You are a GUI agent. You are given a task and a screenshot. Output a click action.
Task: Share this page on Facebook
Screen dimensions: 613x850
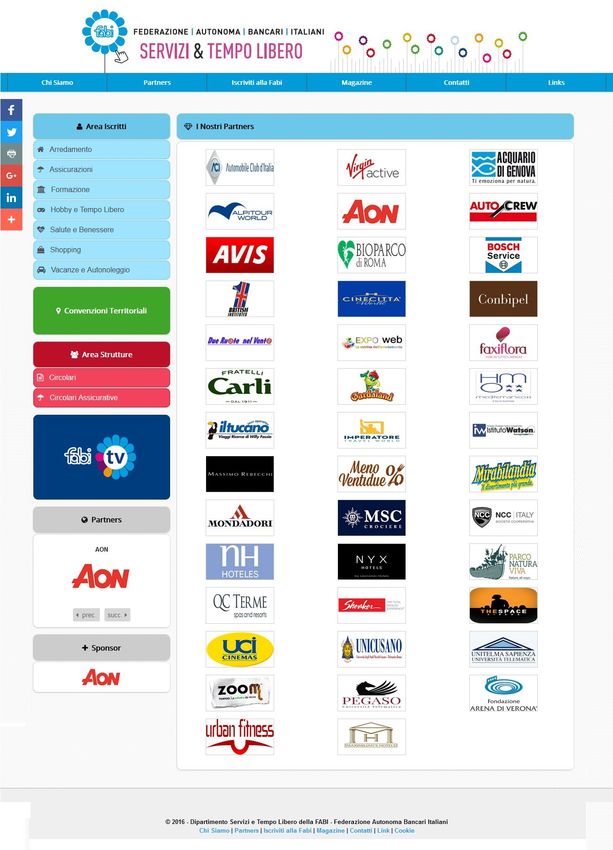click(x=11, y=110)
